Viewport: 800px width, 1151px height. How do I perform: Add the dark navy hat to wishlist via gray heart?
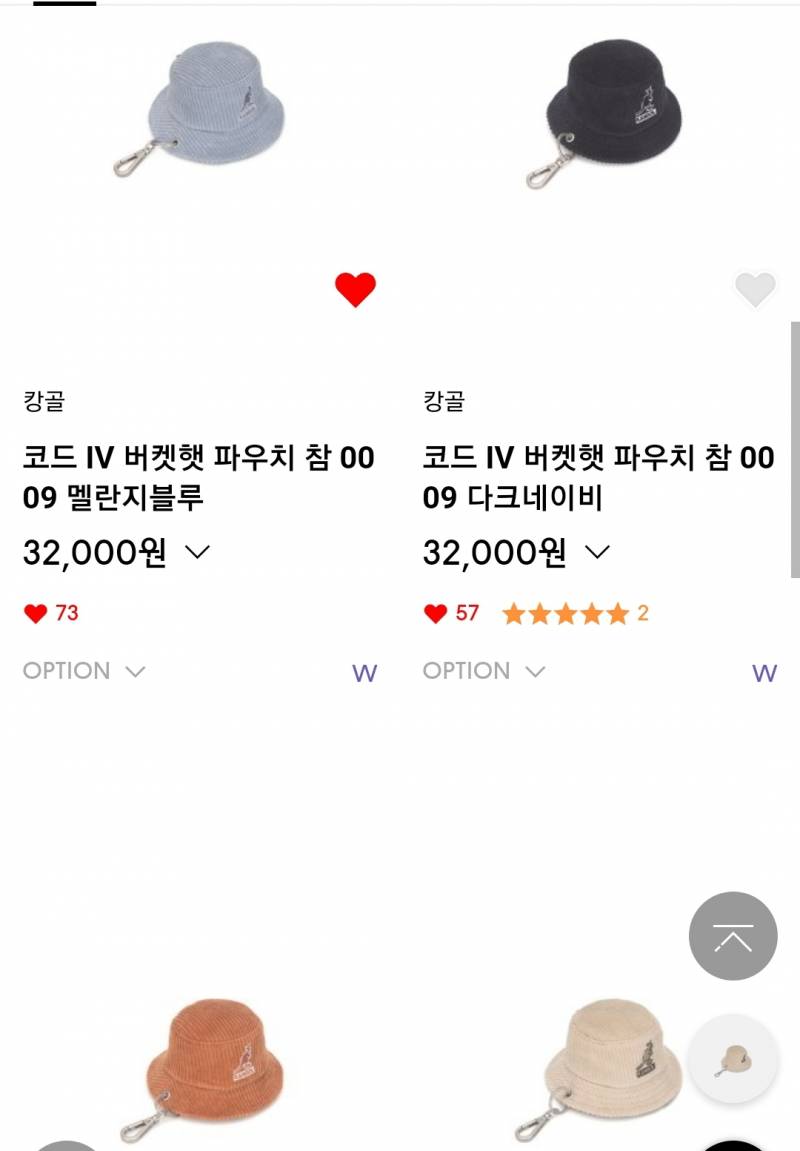click(x=755, y=289)
